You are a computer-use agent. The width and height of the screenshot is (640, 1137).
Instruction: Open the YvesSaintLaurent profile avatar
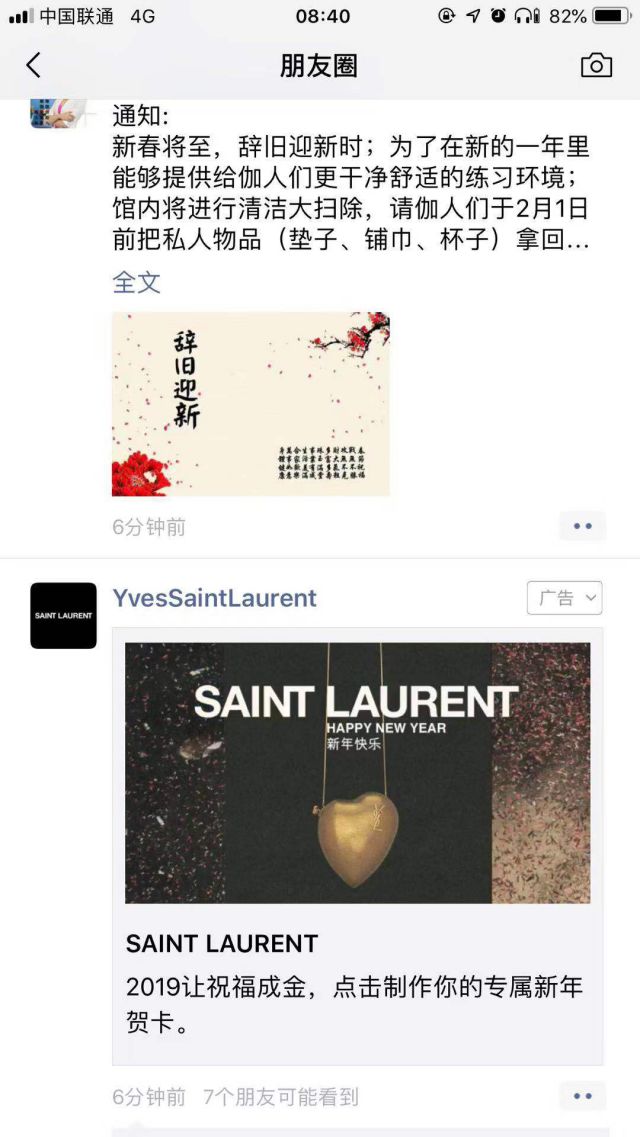point(63,616)
